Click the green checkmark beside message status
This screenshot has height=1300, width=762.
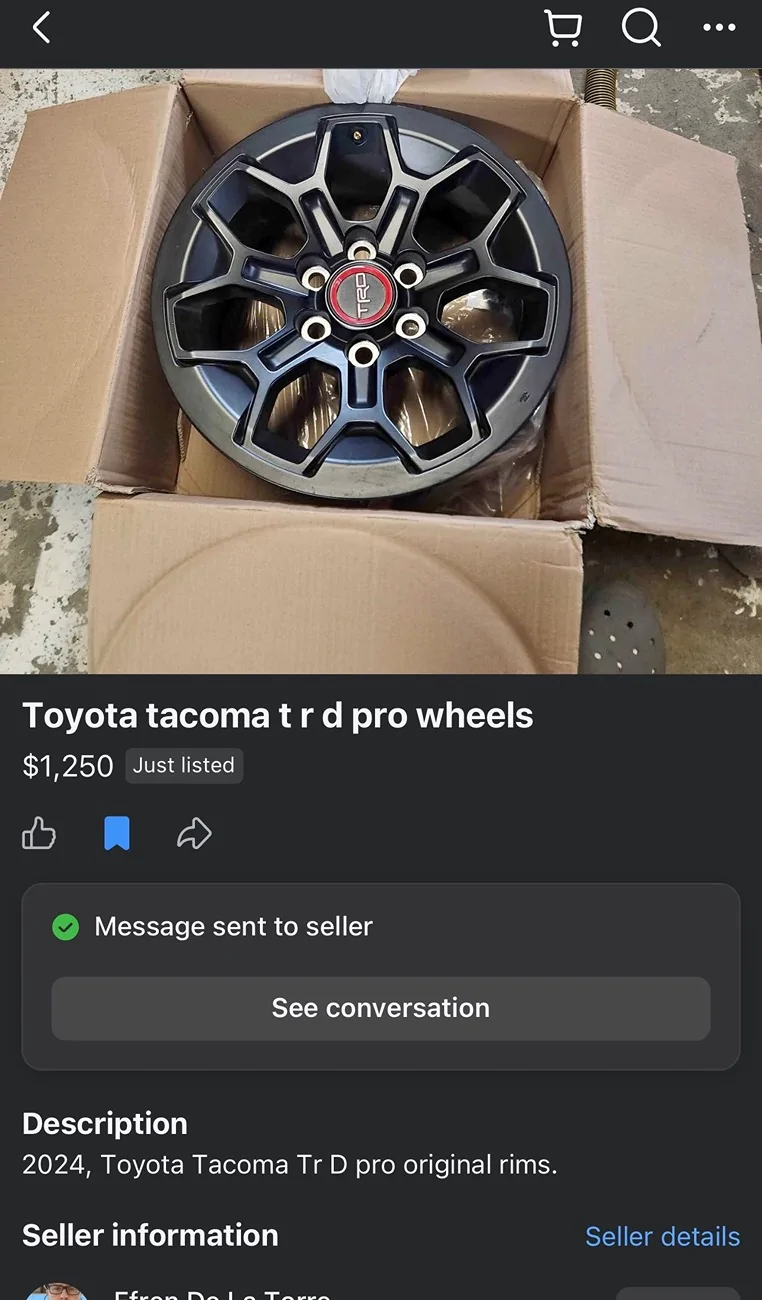tap(65, 927)
